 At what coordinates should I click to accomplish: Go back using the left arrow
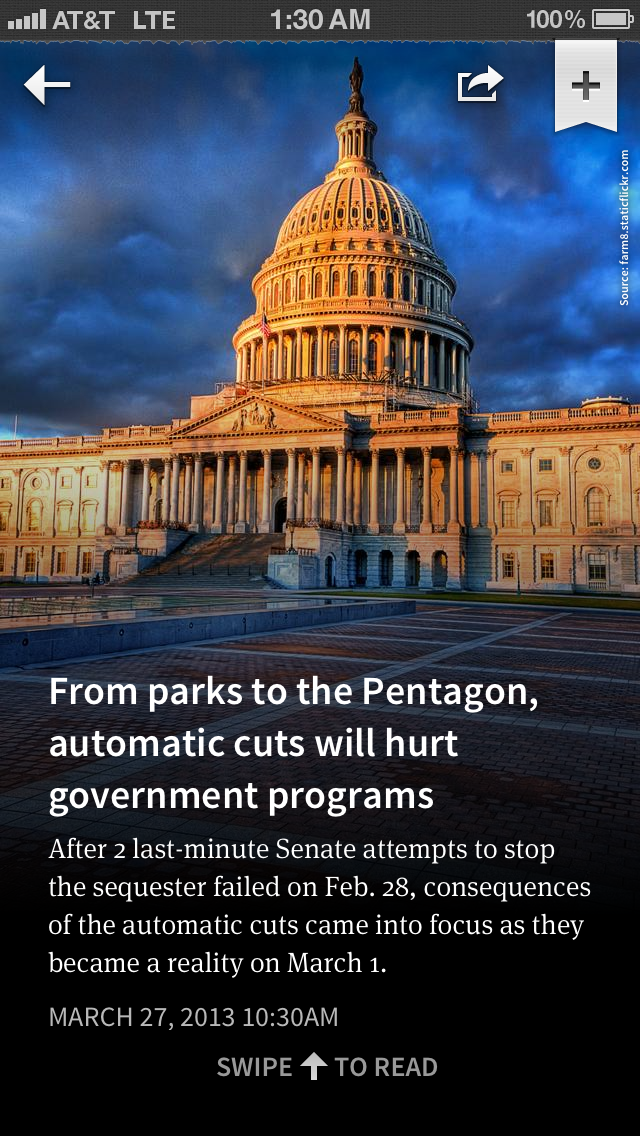click(x=47, y=86)
